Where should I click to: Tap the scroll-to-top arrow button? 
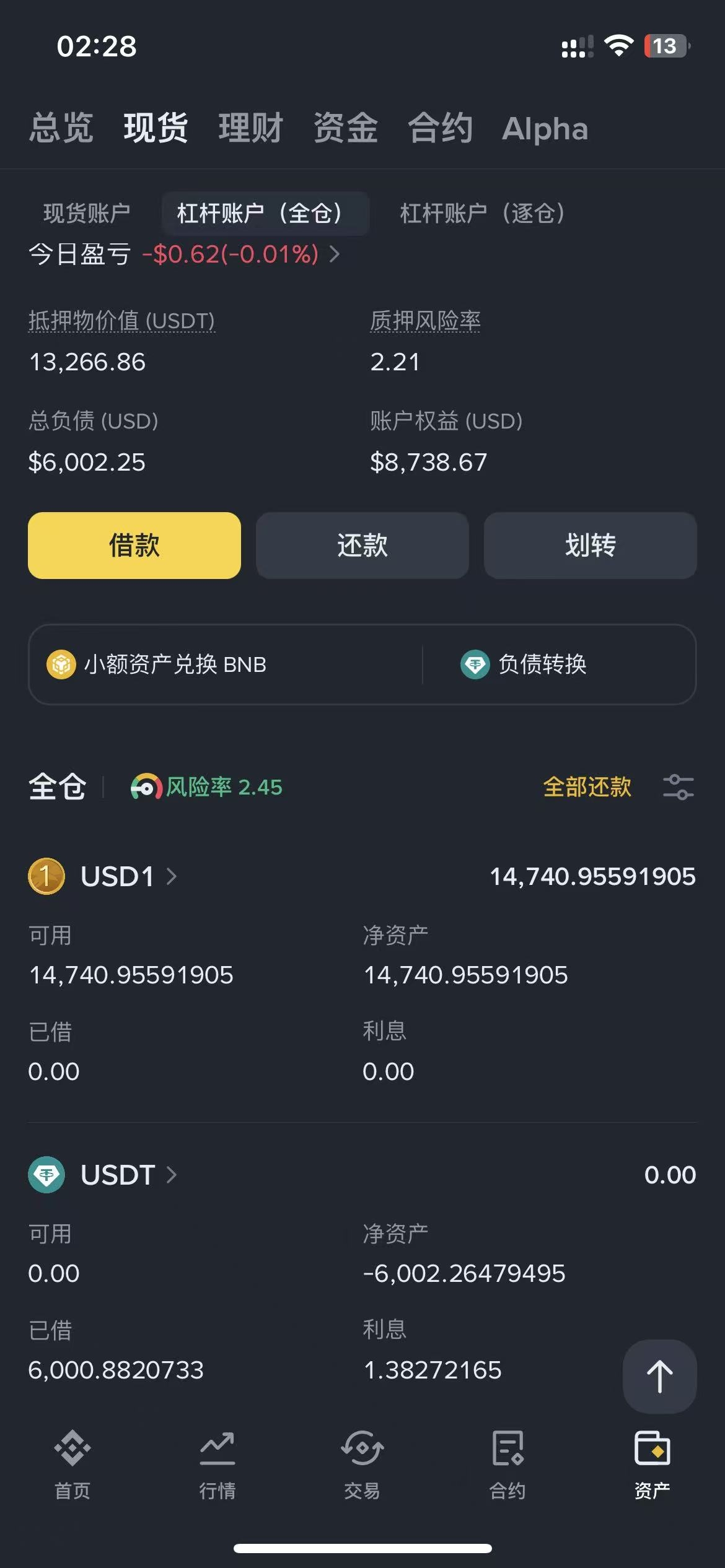click(659, 1376)
